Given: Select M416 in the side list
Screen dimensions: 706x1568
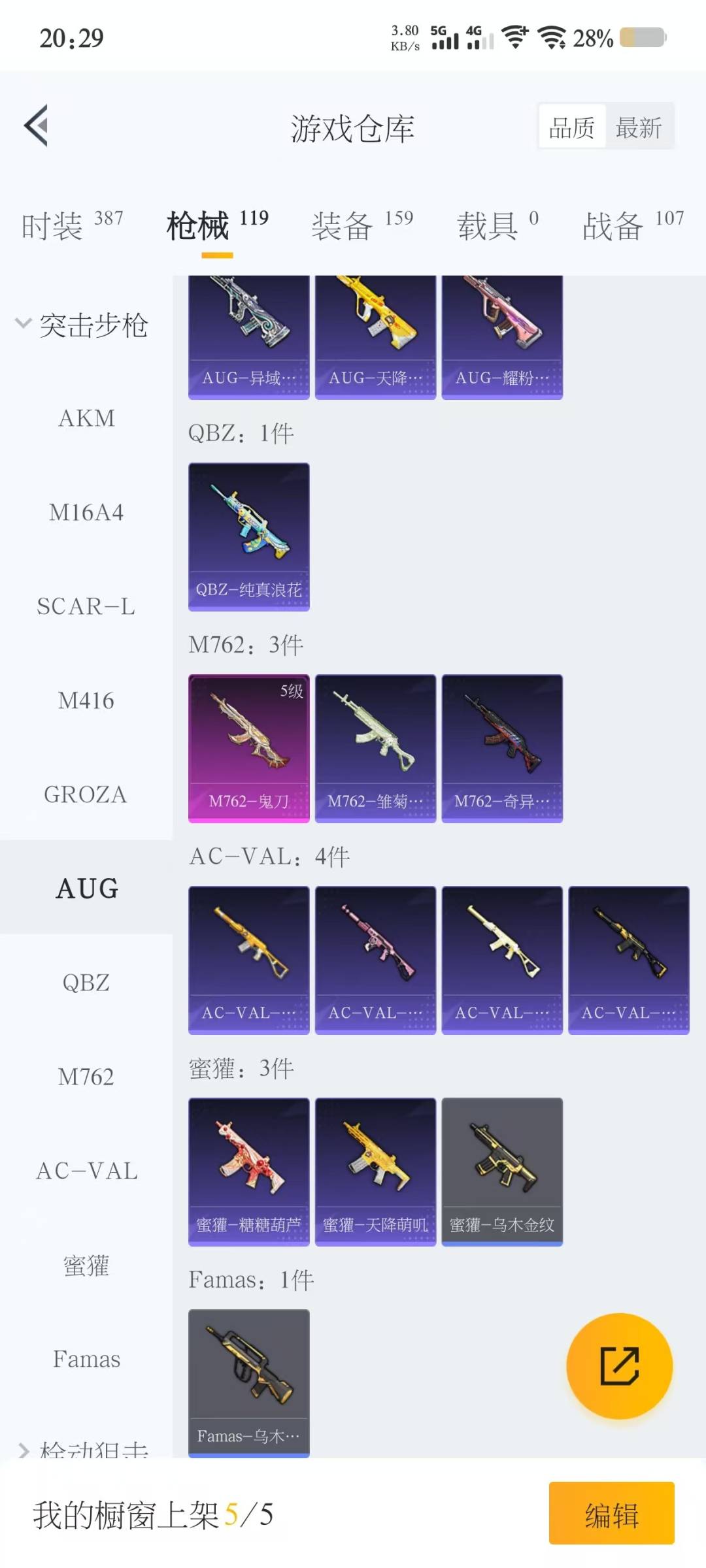Looking at the screenshot, I should pos(86,700).
